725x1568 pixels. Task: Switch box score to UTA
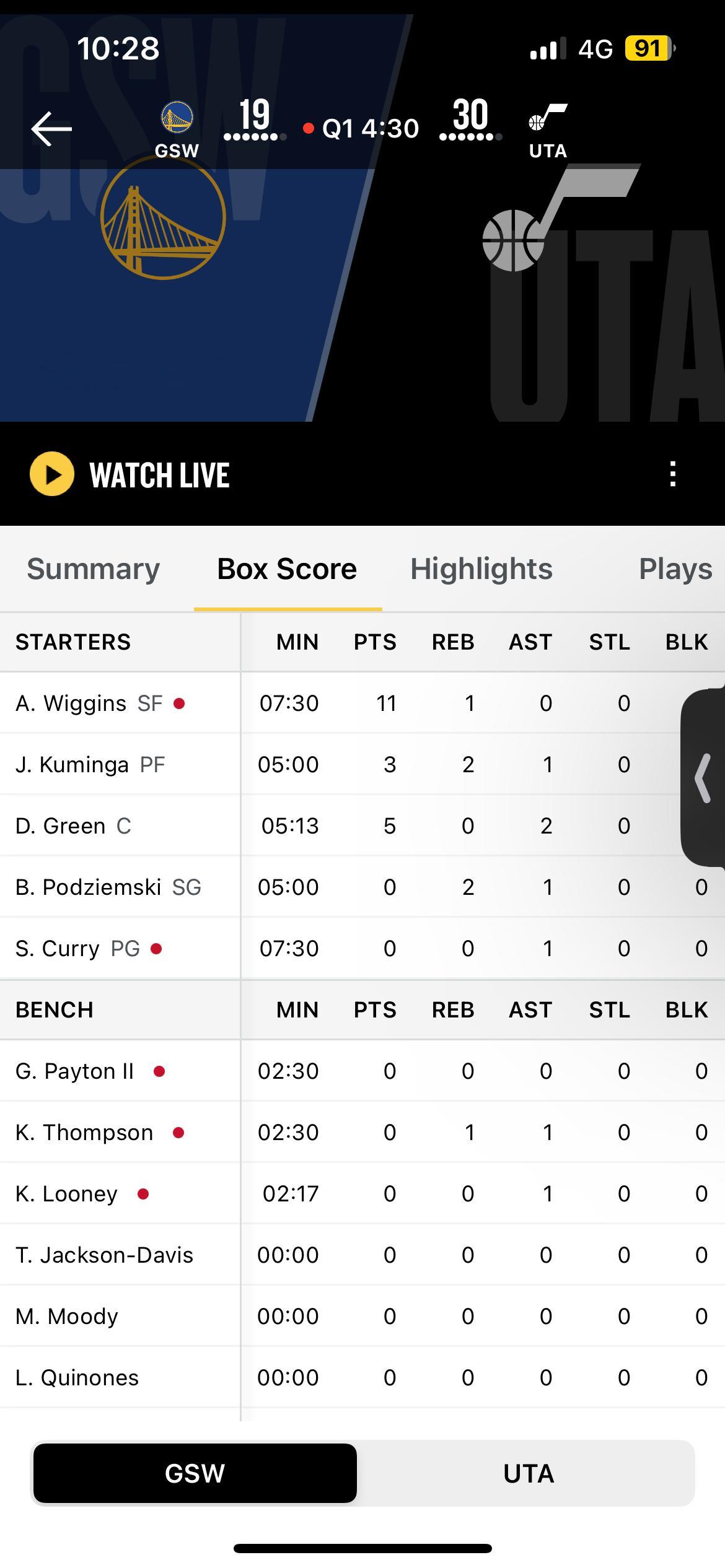(x=528, y=1473)
